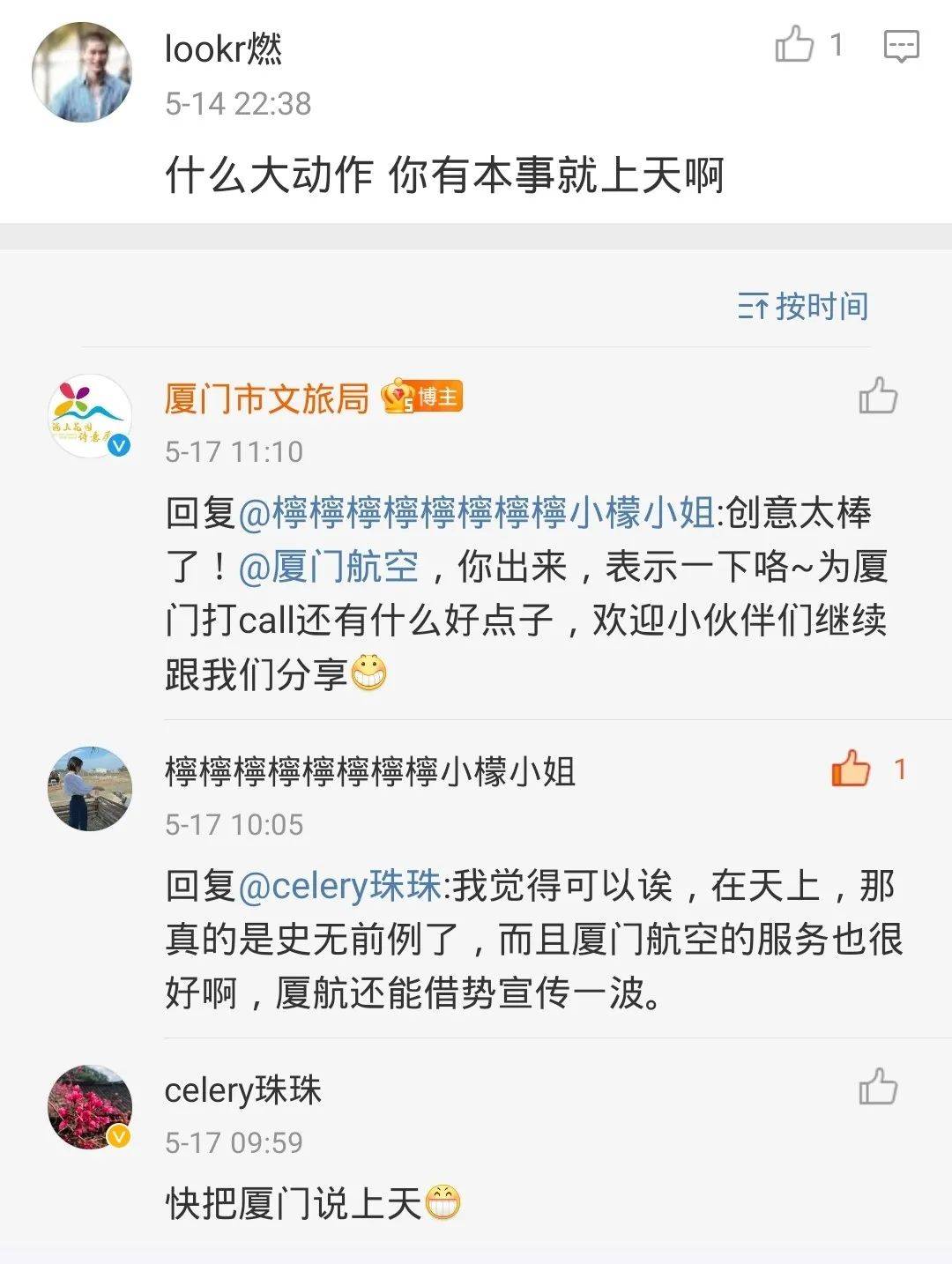The image size is (952, 1264).
Task: Open celery珠珠 username
Action: pyautogui.click(x=242, y=1090)
